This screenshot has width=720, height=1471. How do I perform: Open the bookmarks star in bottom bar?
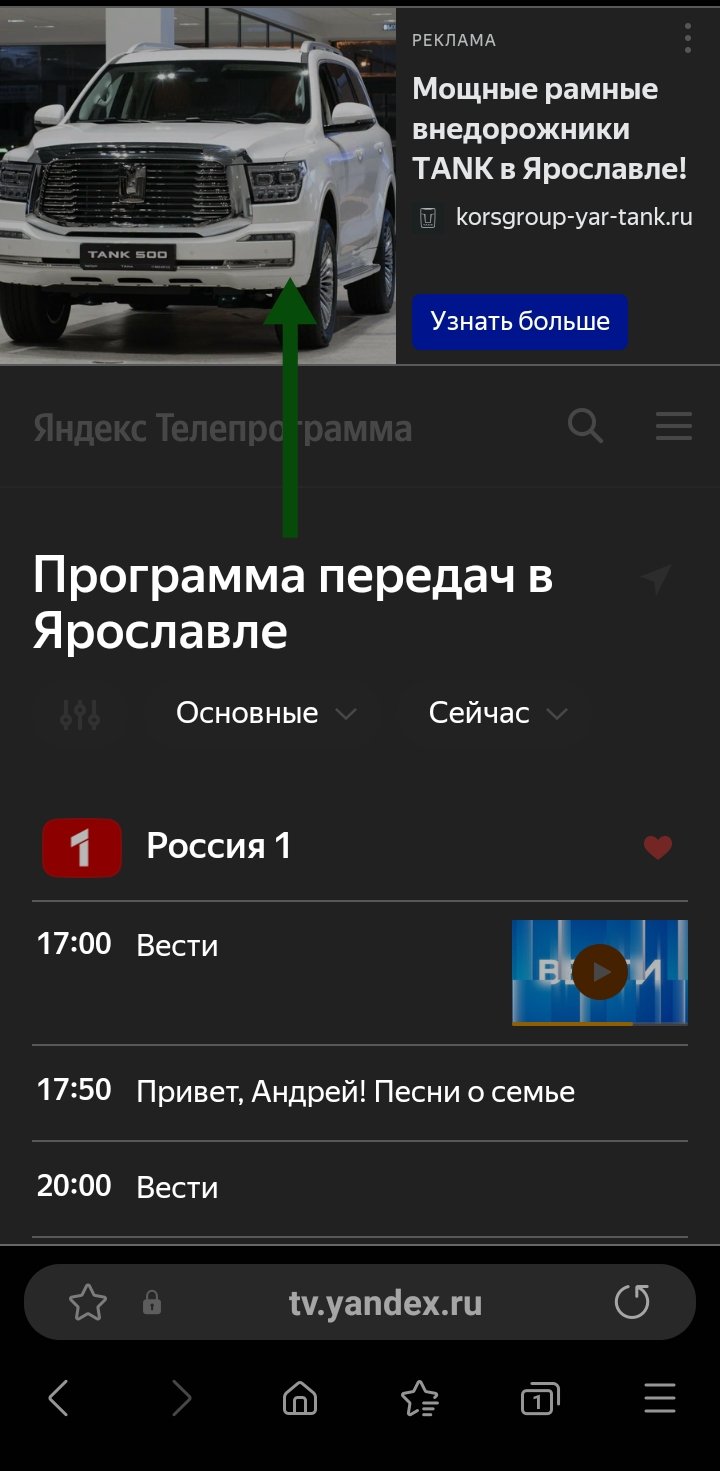click(x=420, y=1399)
